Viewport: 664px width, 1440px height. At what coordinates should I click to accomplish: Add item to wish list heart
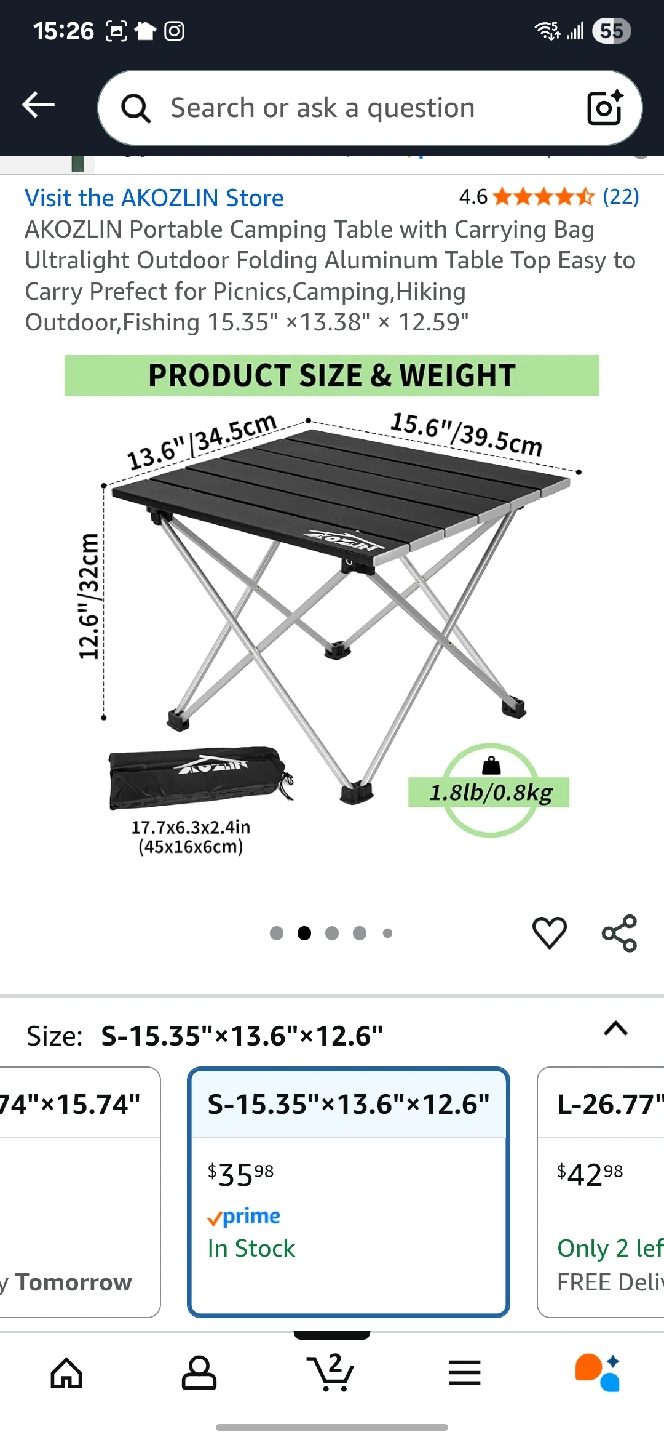click(x=549, y=933)
